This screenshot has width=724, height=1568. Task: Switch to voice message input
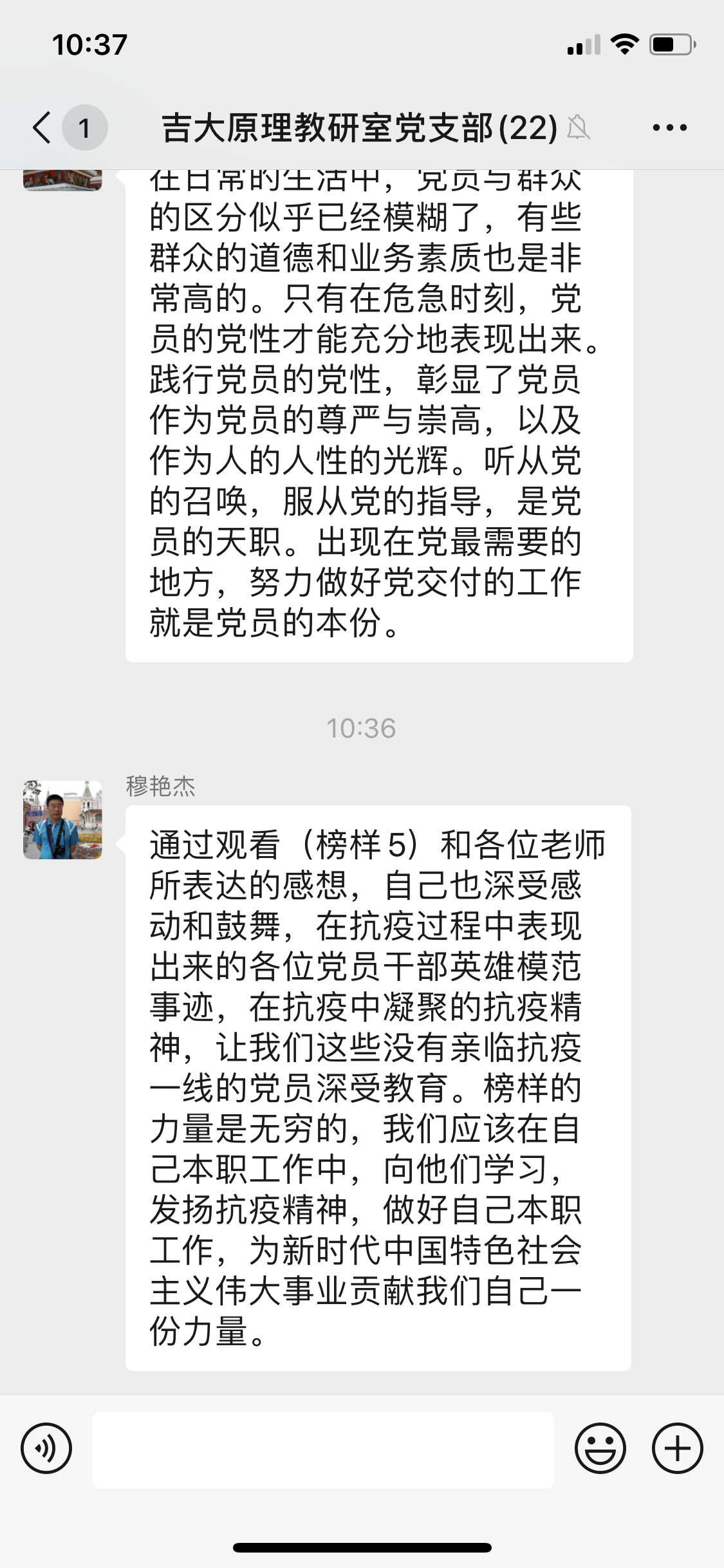tap(46, 1448)
